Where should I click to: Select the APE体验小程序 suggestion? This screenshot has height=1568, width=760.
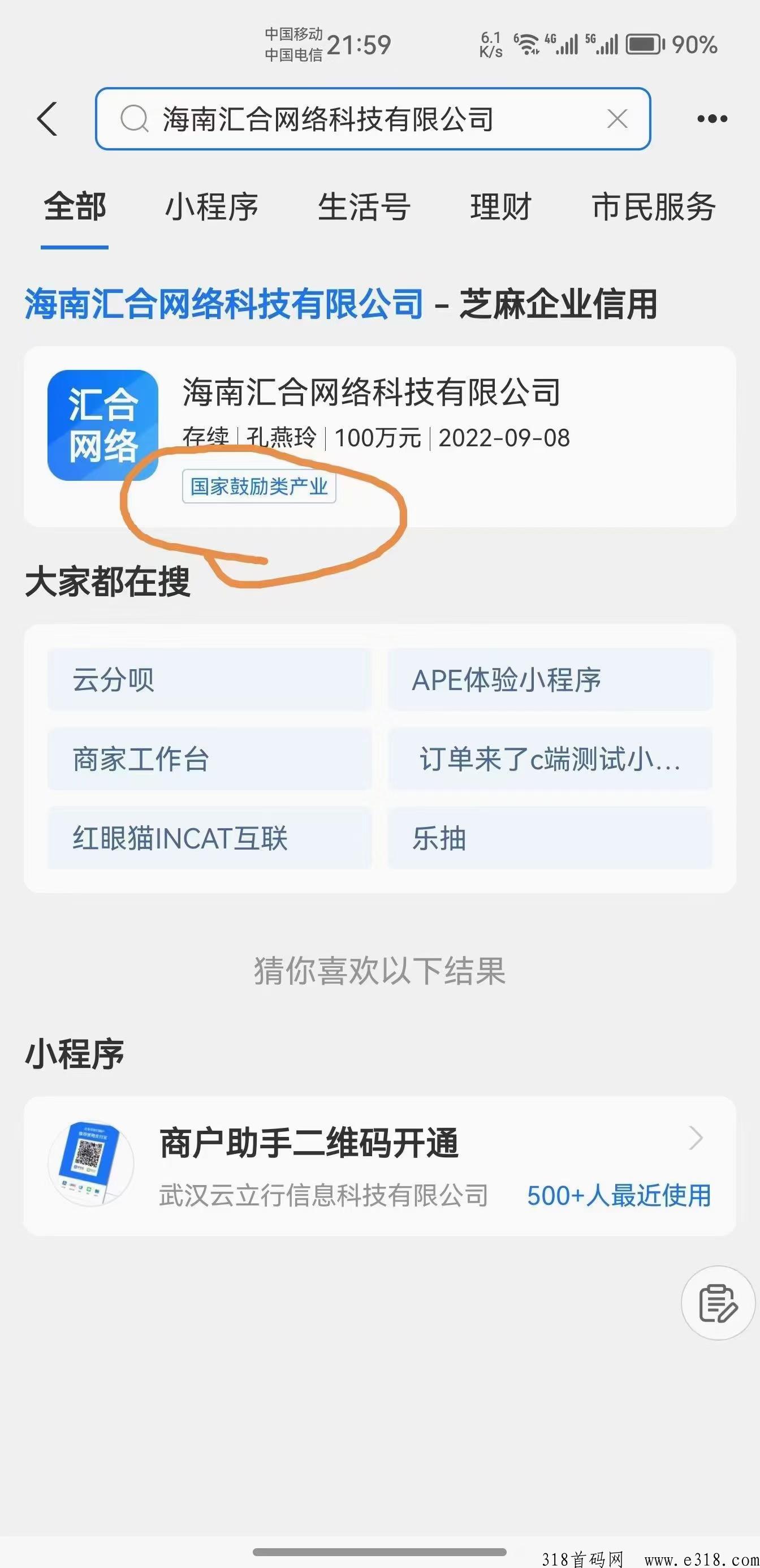(x=550, y=680)
